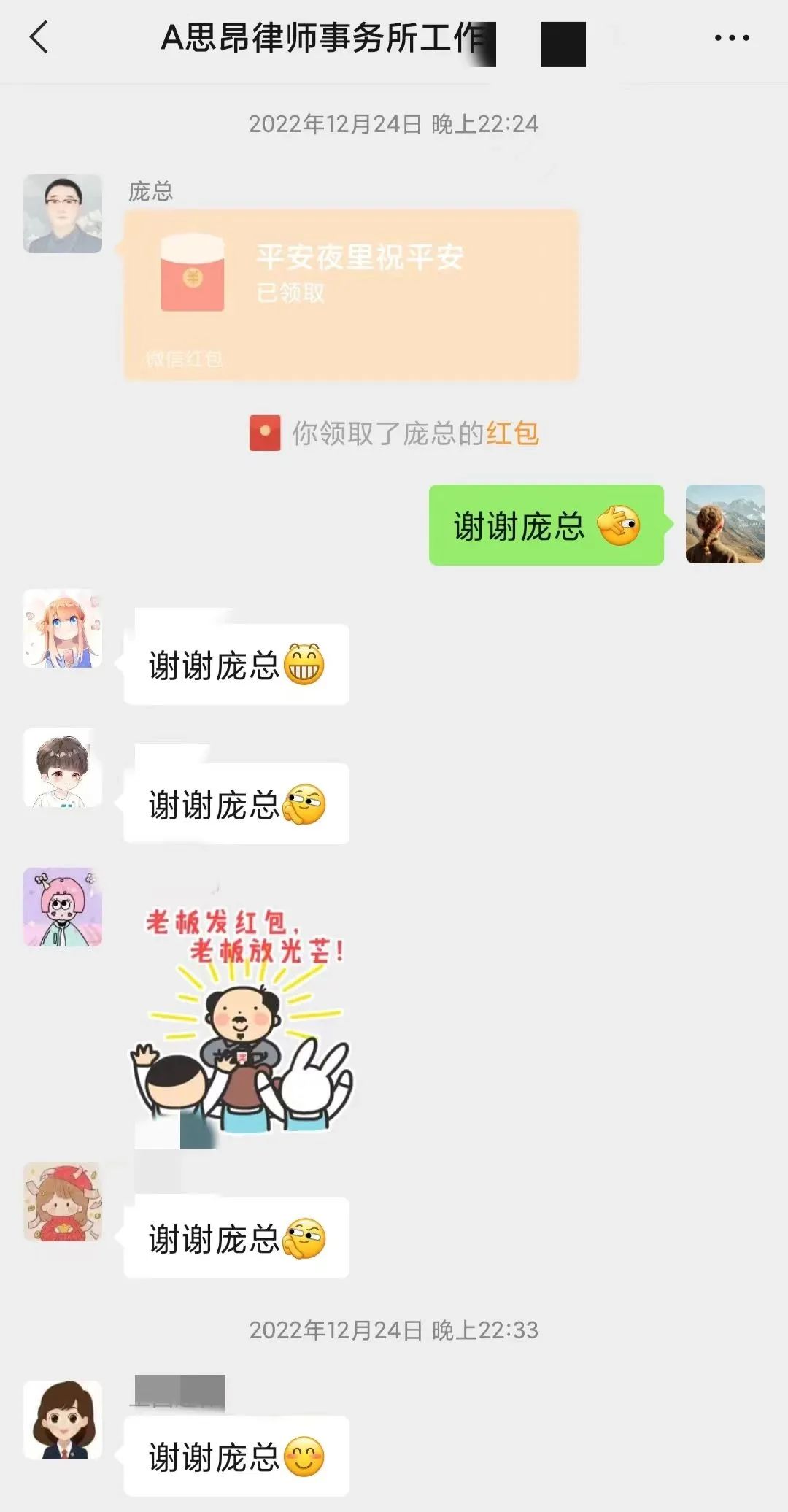
Task: Open the orange 红包 link
Action: (x=512, y=433)
